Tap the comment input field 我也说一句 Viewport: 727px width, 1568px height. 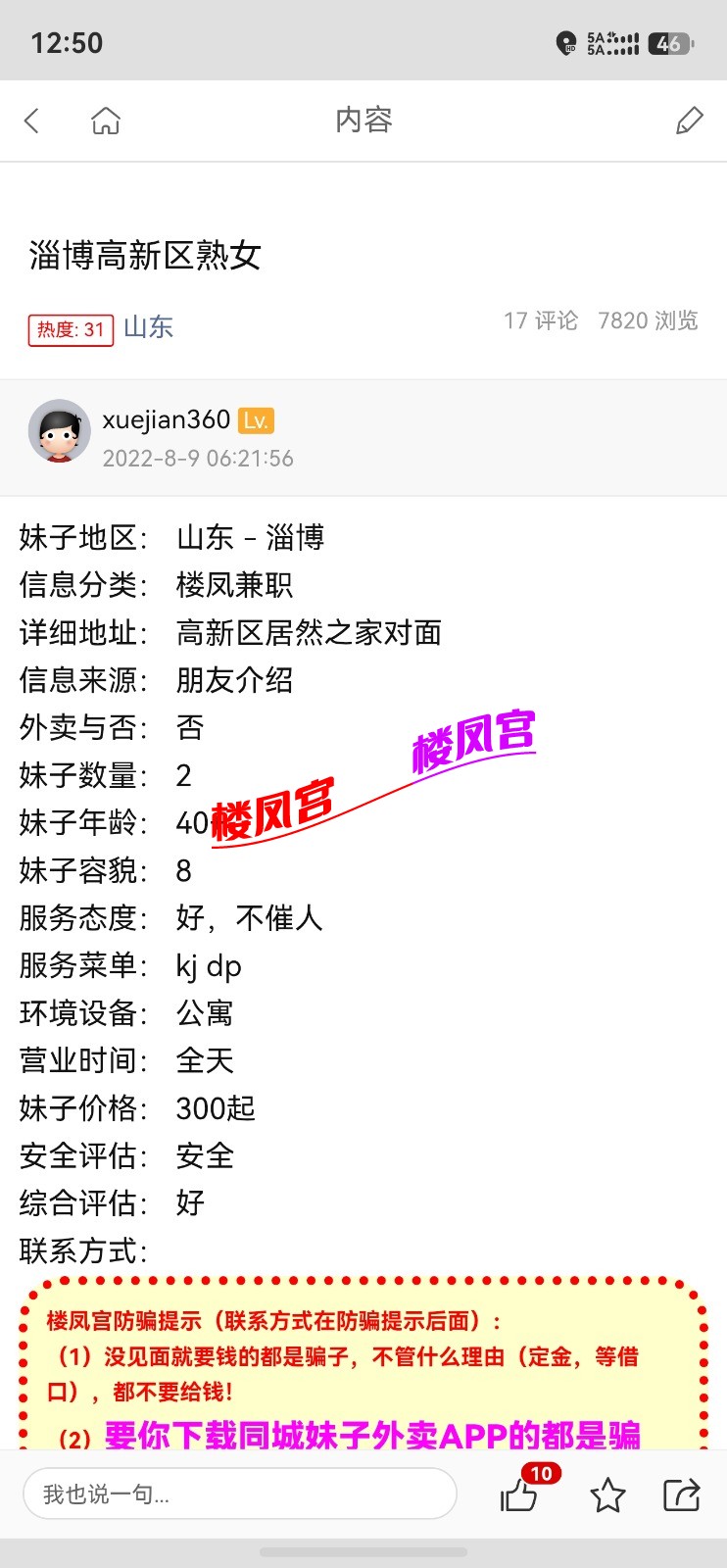[x=240, y=1494]
